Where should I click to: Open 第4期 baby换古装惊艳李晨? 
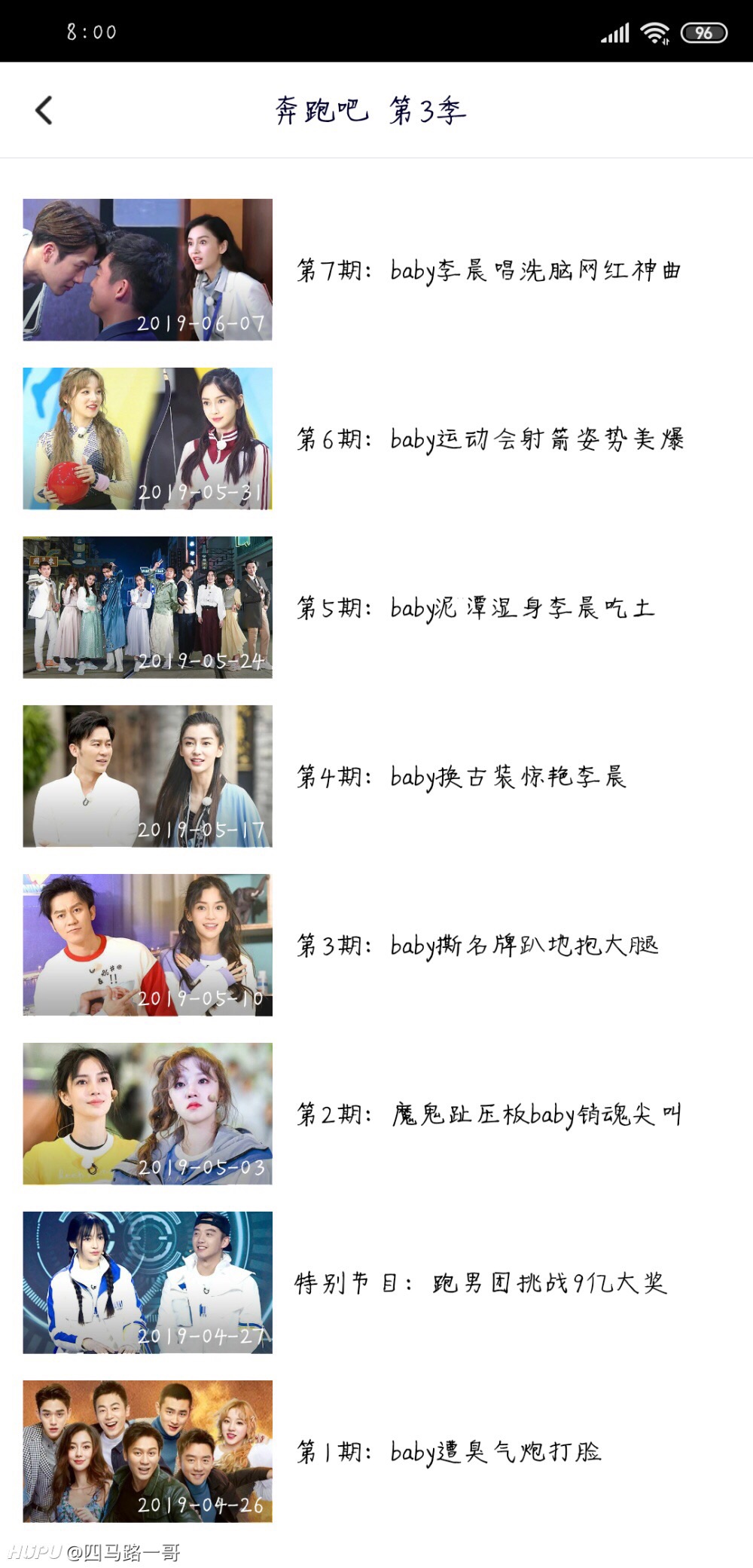point(376,776)
